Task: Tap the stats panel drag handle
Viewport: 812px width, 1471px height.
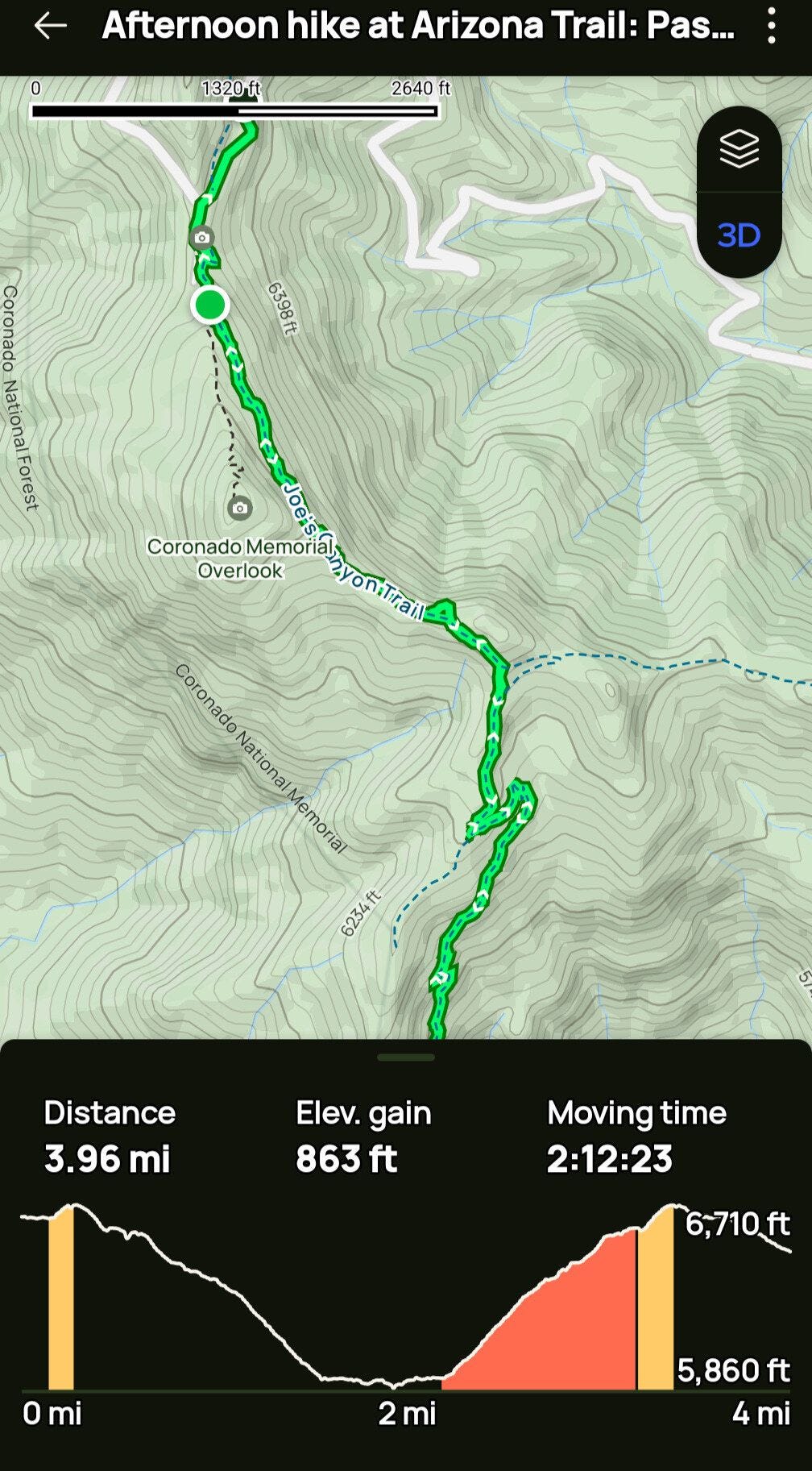Action: tap(406, 1057)
